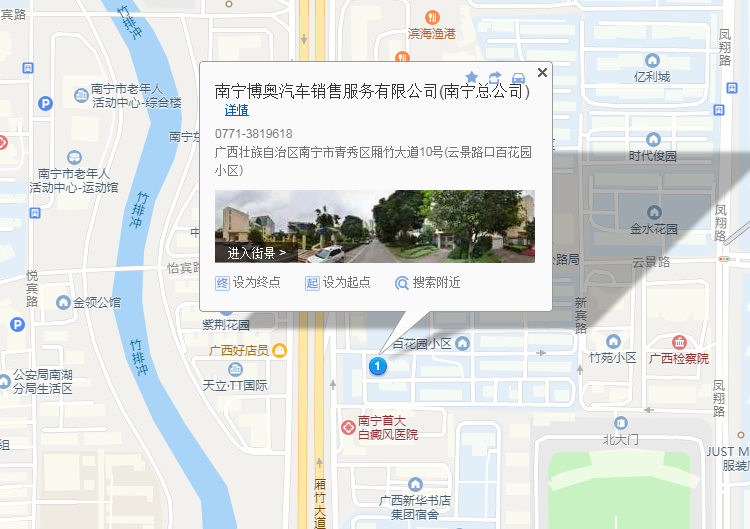The height and width of the screenshot is (529, 750).
Task: Close the location info popup
Action: pyautogui.click(x=542, y=72)
